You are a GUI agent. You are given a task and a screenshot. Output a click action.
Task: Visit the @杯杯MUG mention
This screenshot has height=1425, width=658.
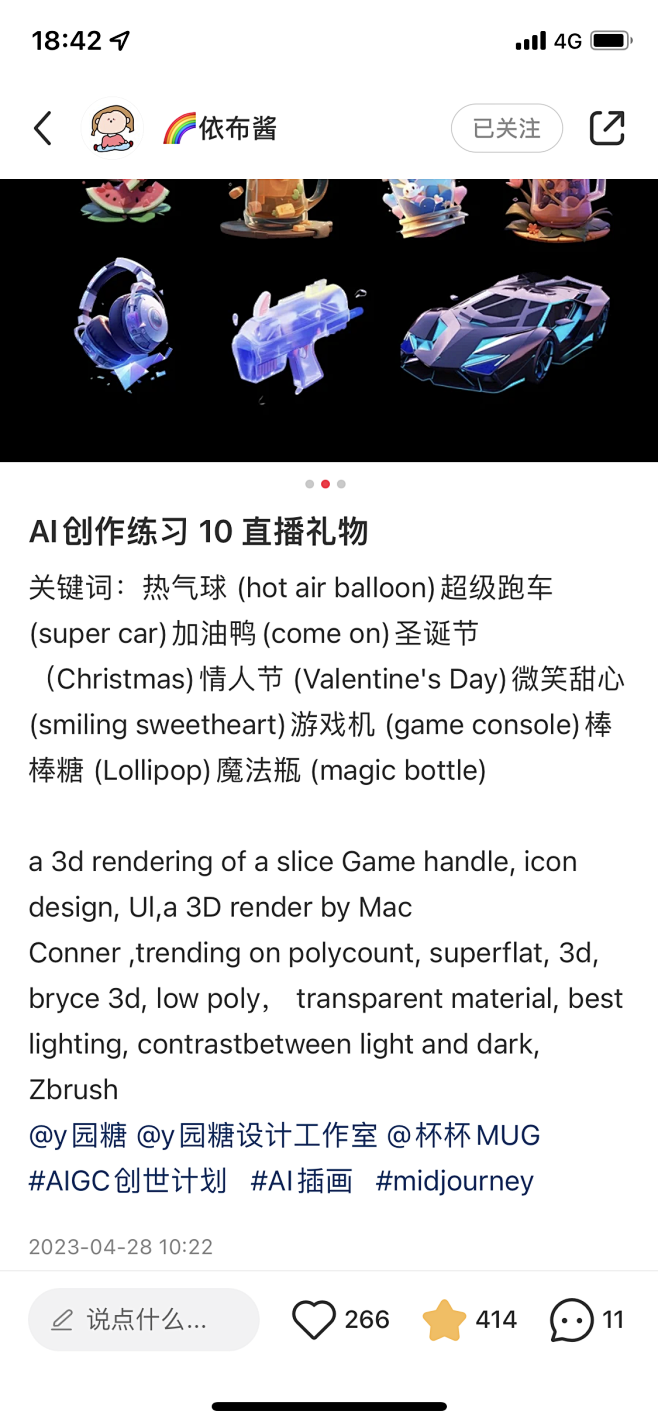(463, 1135)
